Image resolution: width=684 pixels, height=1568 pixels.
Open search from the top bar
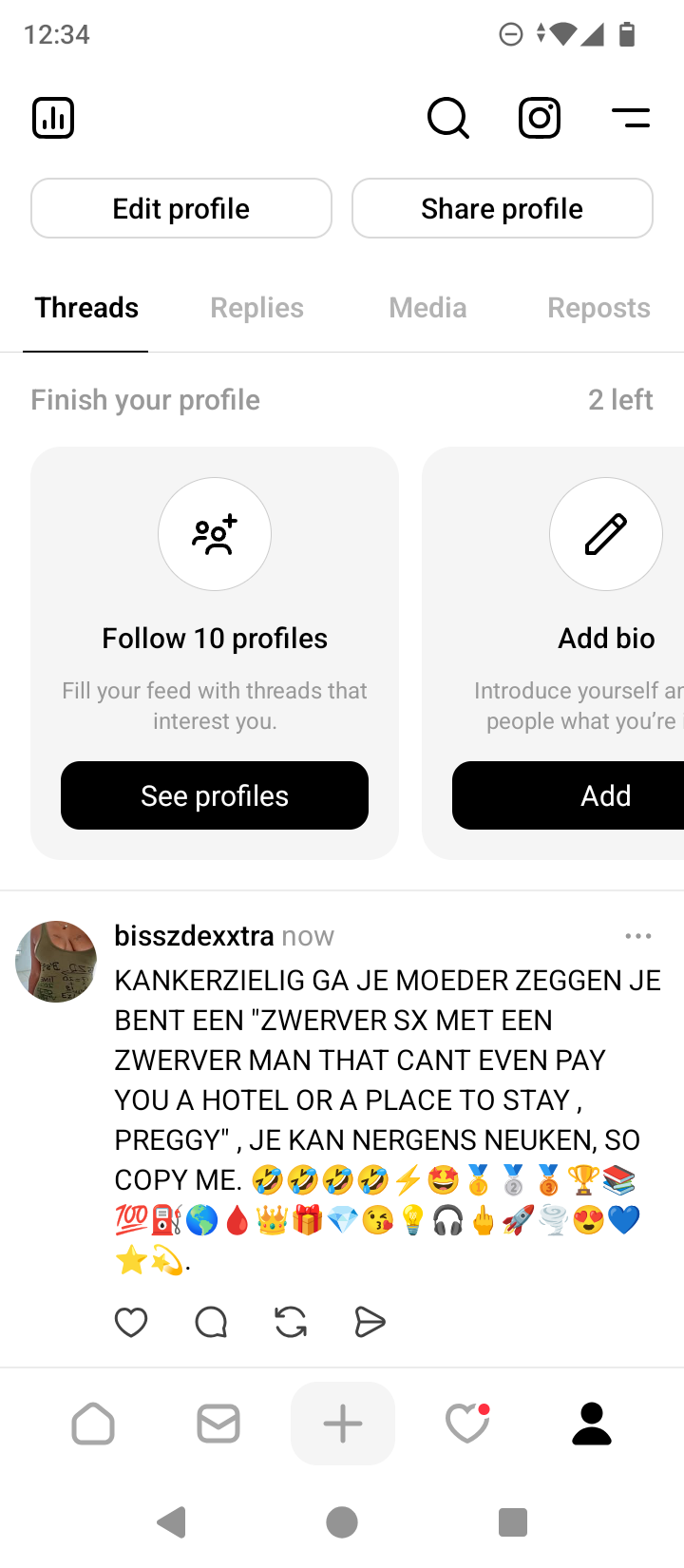(447, 119)
